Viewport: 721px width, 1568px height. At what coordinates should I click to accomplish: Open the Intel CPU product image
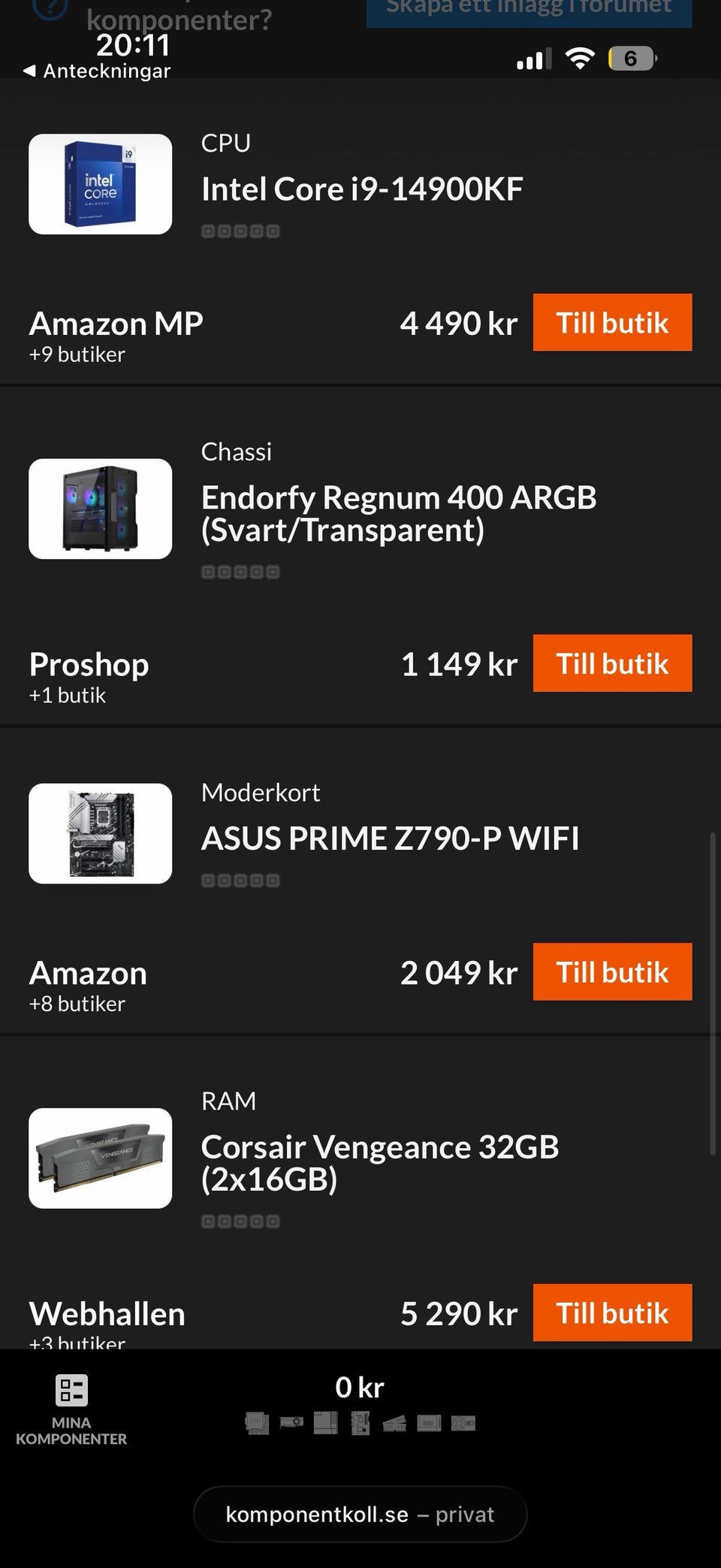pos(100,184)
